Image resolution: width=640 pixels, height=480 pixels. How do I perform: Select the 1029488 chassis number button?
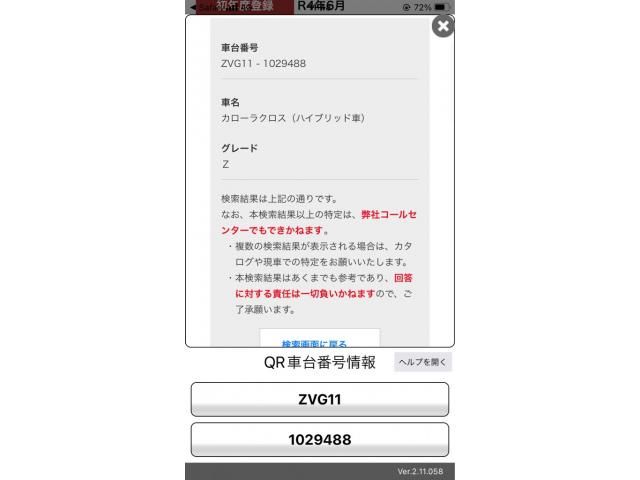coord(320,439)
